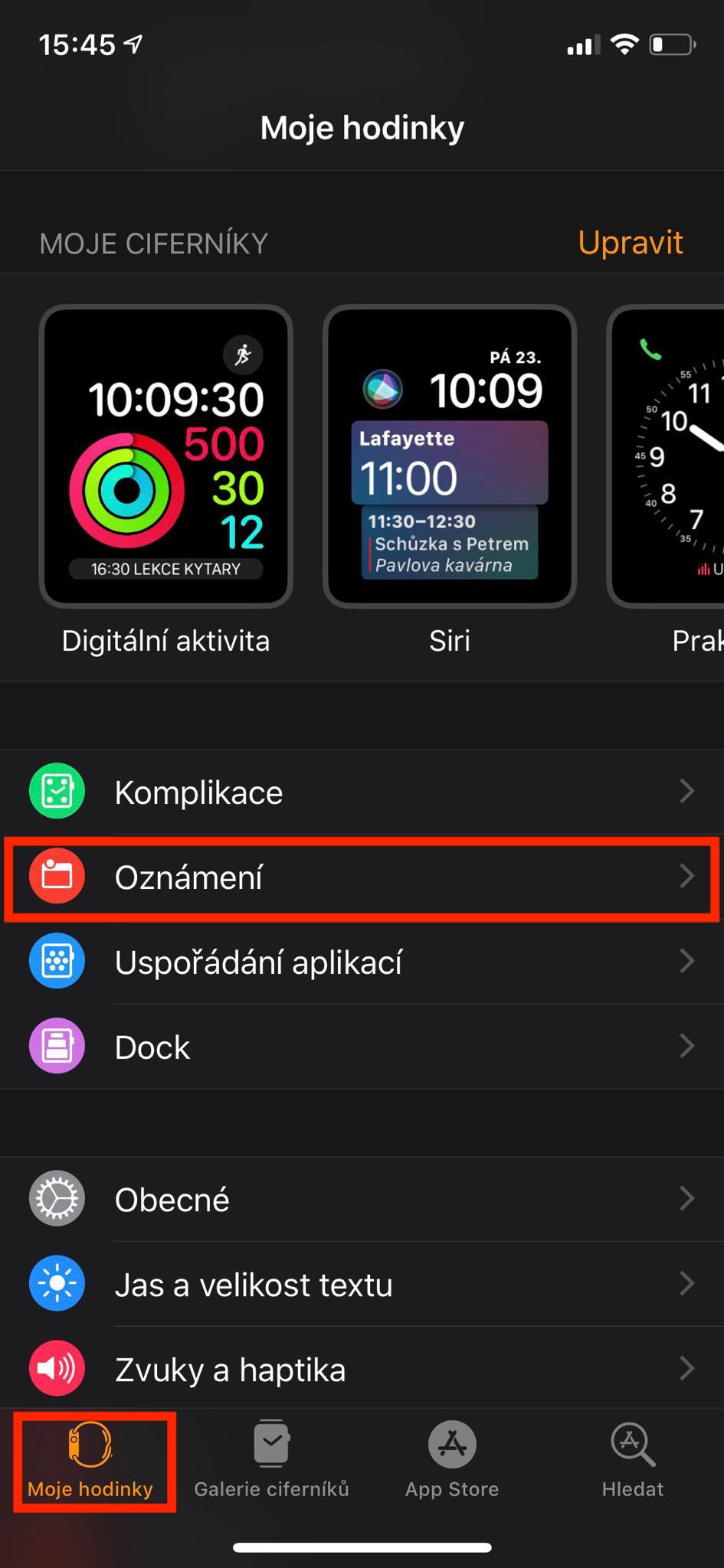724x1568 pixels.
Task: Open Zvuky a haptika settings
Action: (x=362, y=1369)
